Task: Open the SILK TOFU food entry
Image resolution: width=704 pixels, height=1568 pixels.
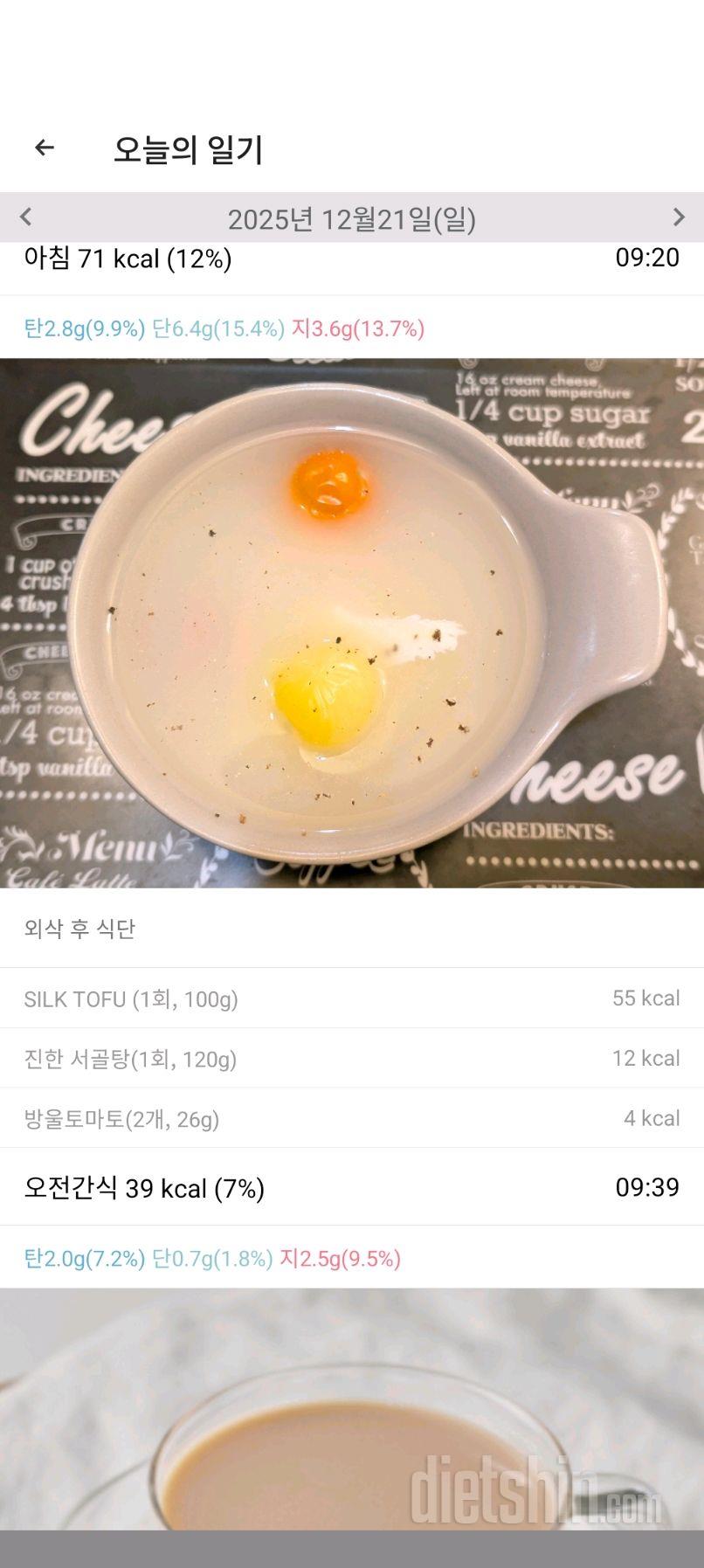Action: pyautogui.click(x=351, y=998)
